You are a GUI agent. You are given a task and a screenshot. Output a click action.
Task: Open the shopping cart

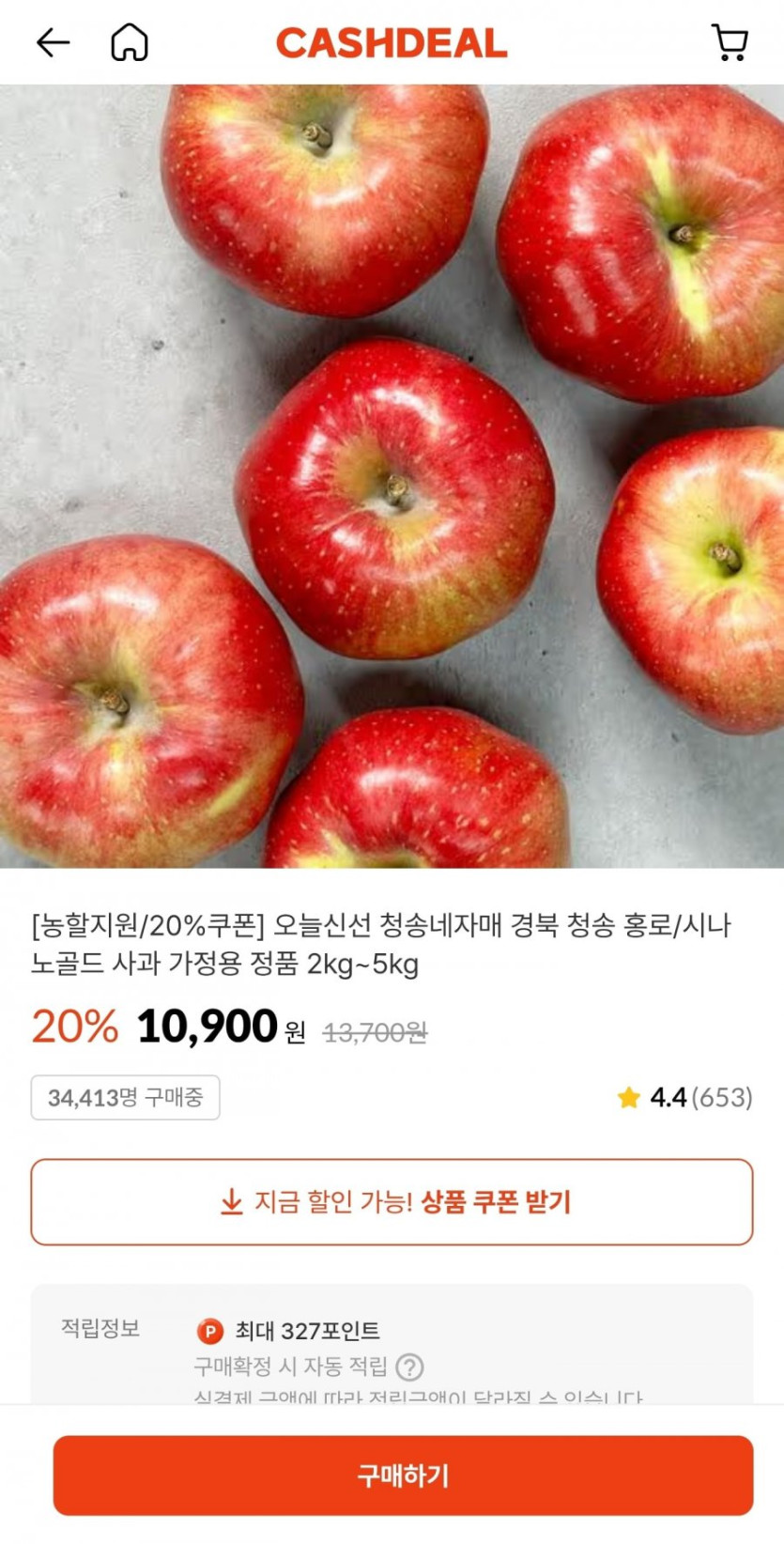[730, 42]
